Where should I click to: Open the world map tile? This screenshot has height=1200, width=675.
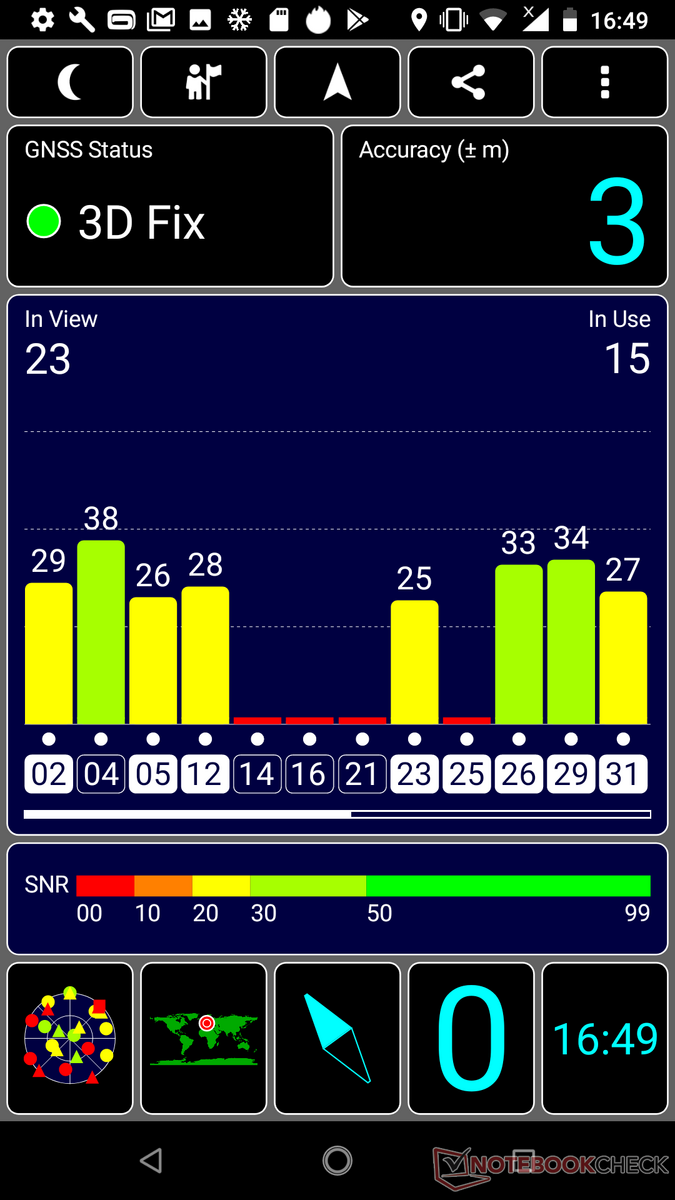pyautogui.click(x=204, y=1038)
